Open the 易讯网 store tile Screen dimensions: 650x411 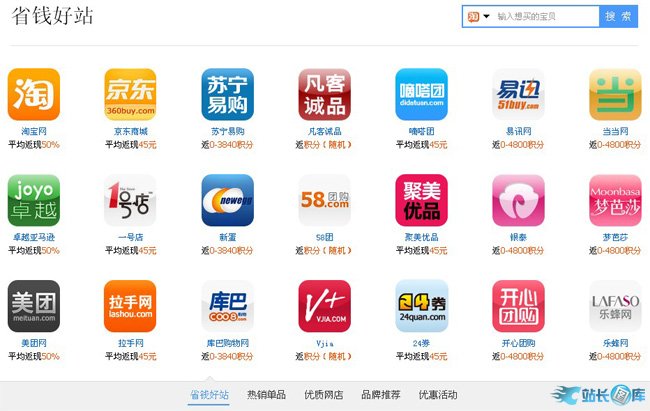click(x=518, y=95)
